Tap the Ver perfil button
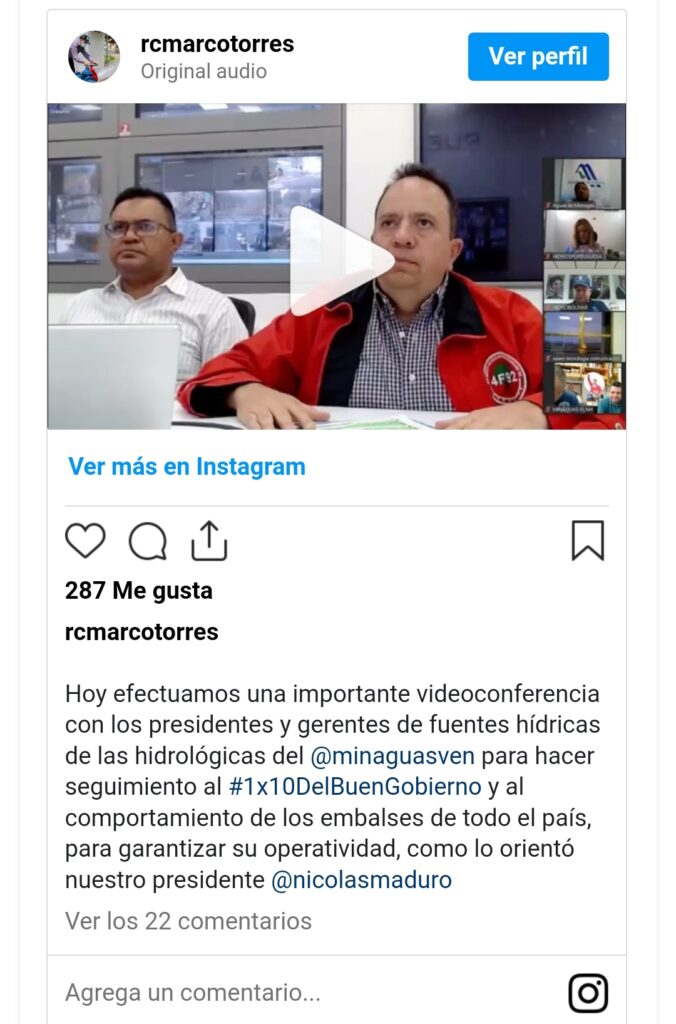 [x=538, y=57]
